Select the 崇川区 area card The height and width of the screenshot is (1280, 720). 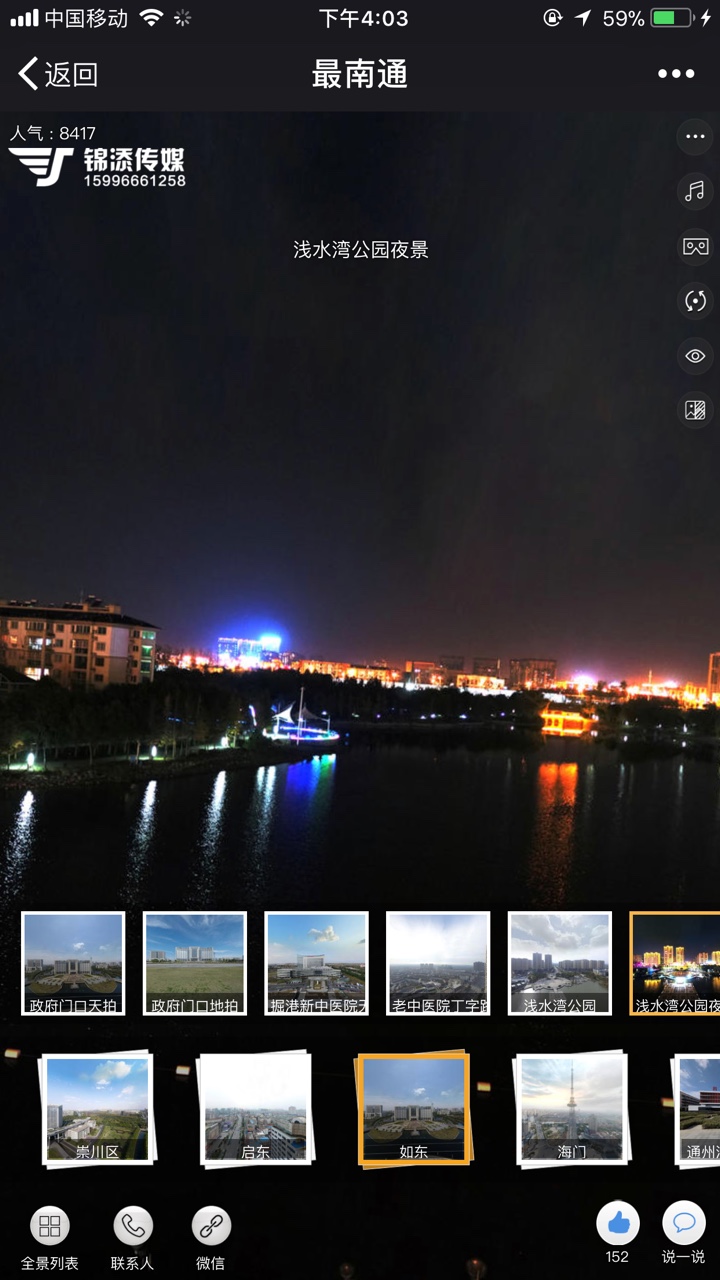pos(97,1108)
